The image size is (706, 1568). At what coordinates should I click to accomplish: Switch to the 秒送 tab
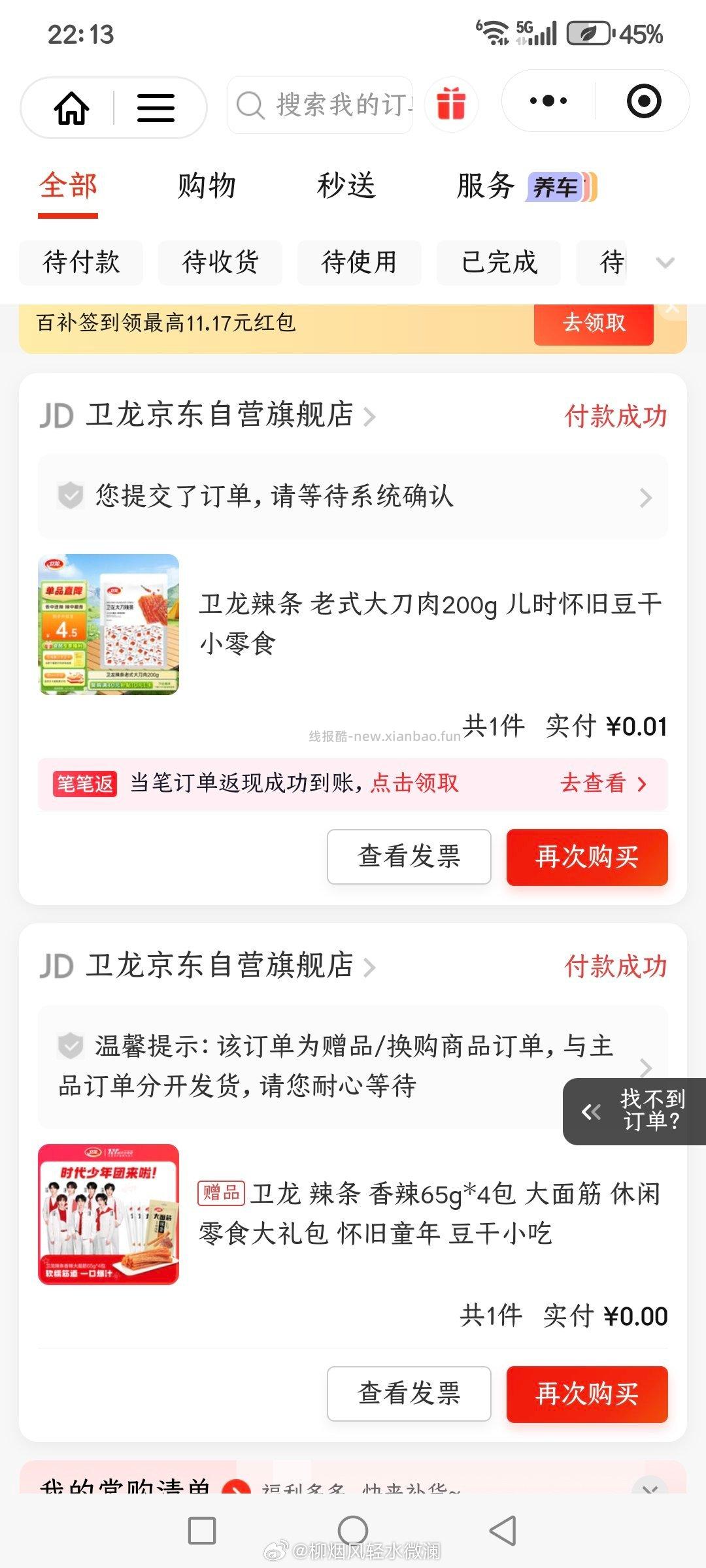click(x=346, y=186)
